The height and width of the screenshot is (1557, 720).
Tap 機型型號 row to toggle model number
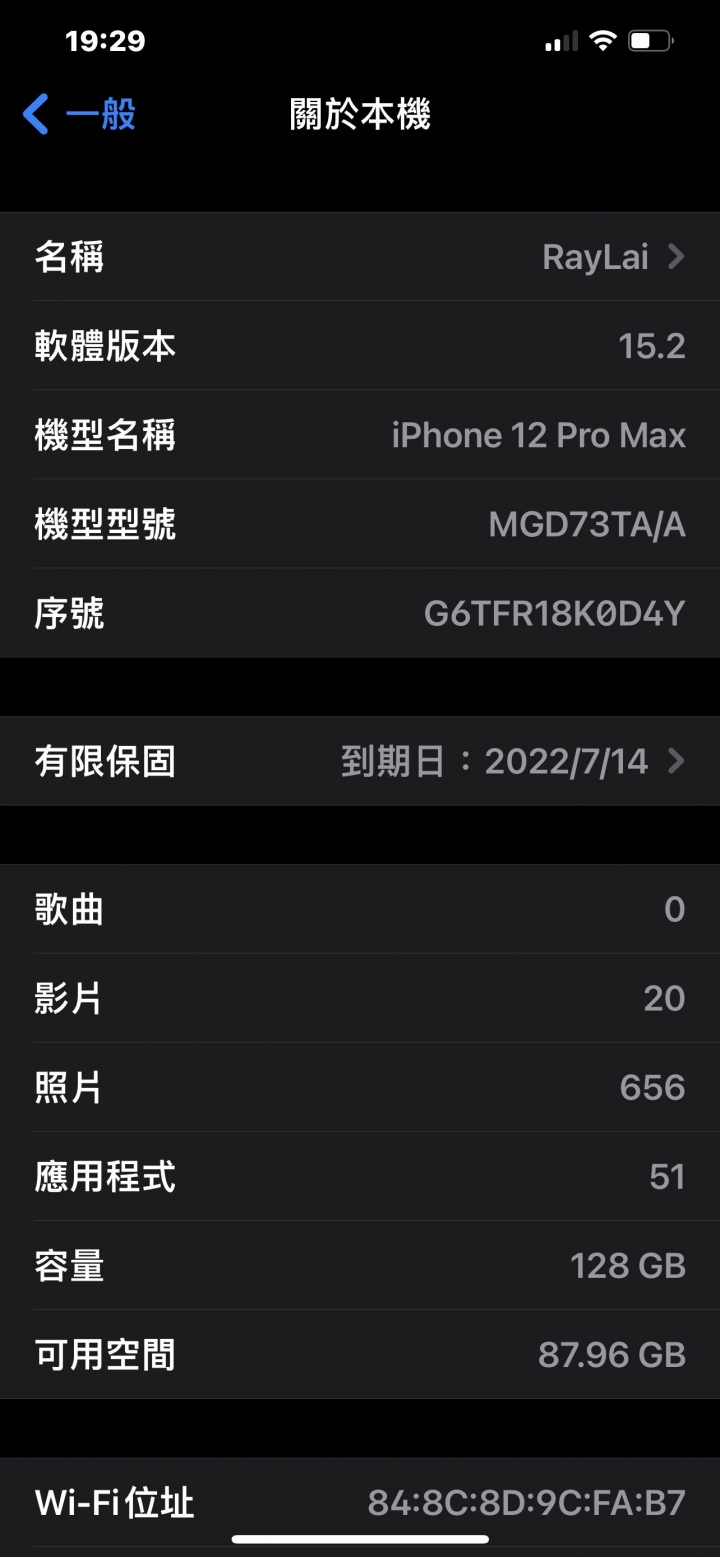pyautogui.click(x=360, y=524)
